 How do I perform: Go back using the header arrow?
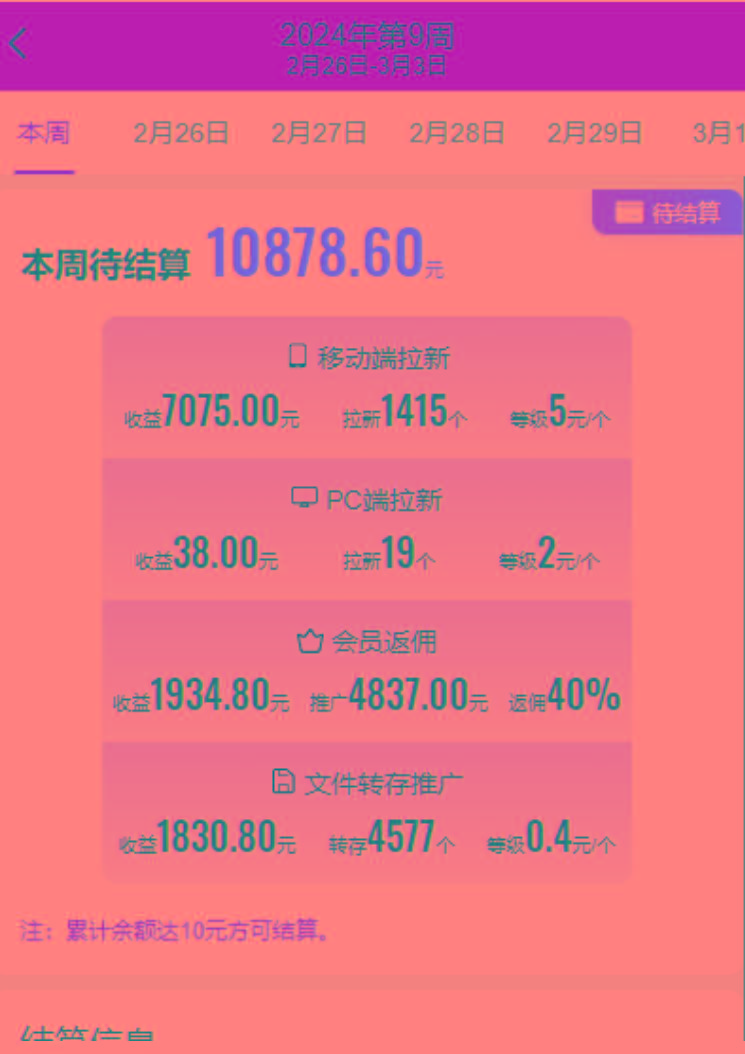[18, 44]
